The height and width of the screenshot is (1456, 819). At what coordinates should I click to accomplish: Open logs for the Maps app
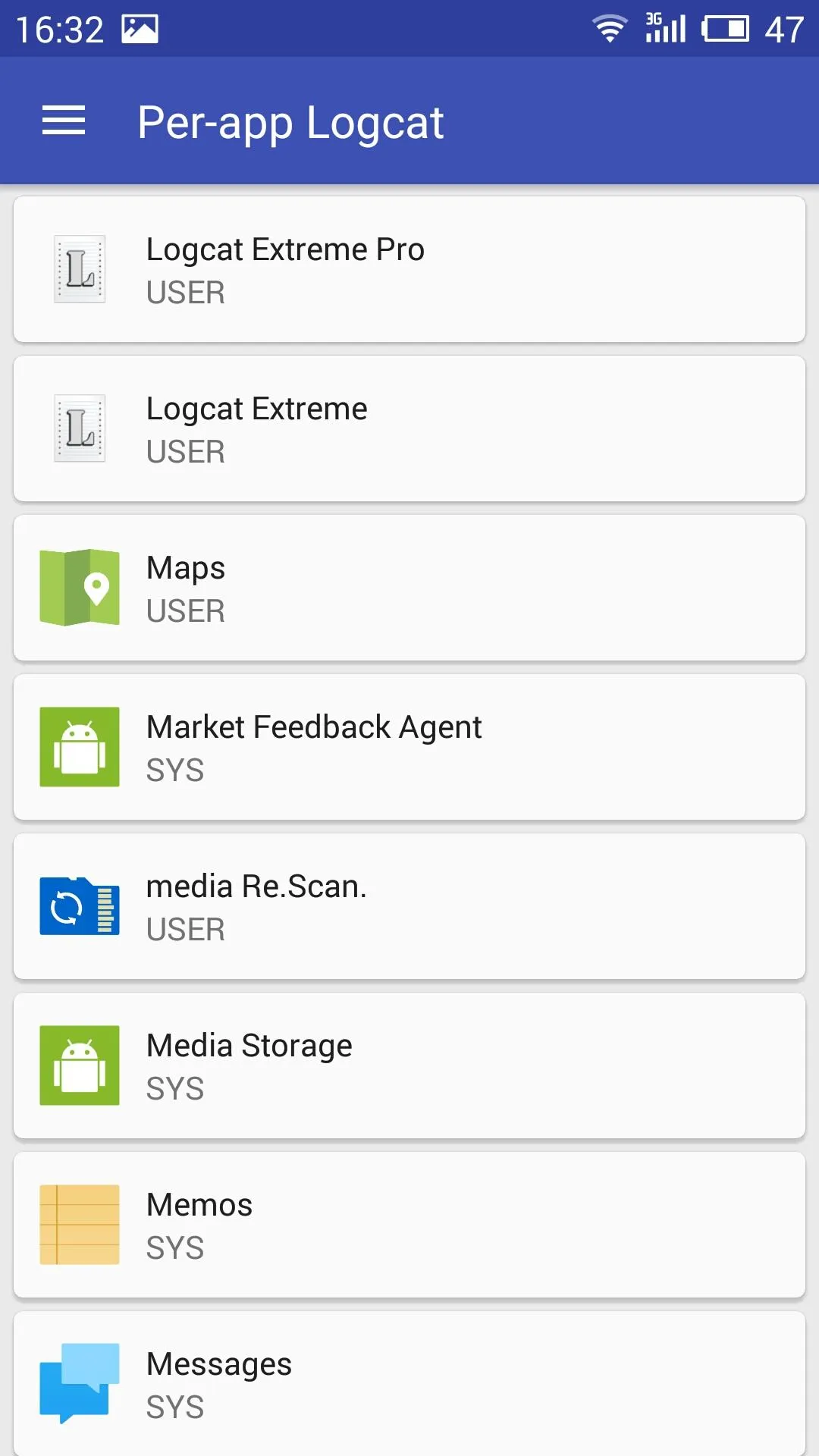pos(409,588)
